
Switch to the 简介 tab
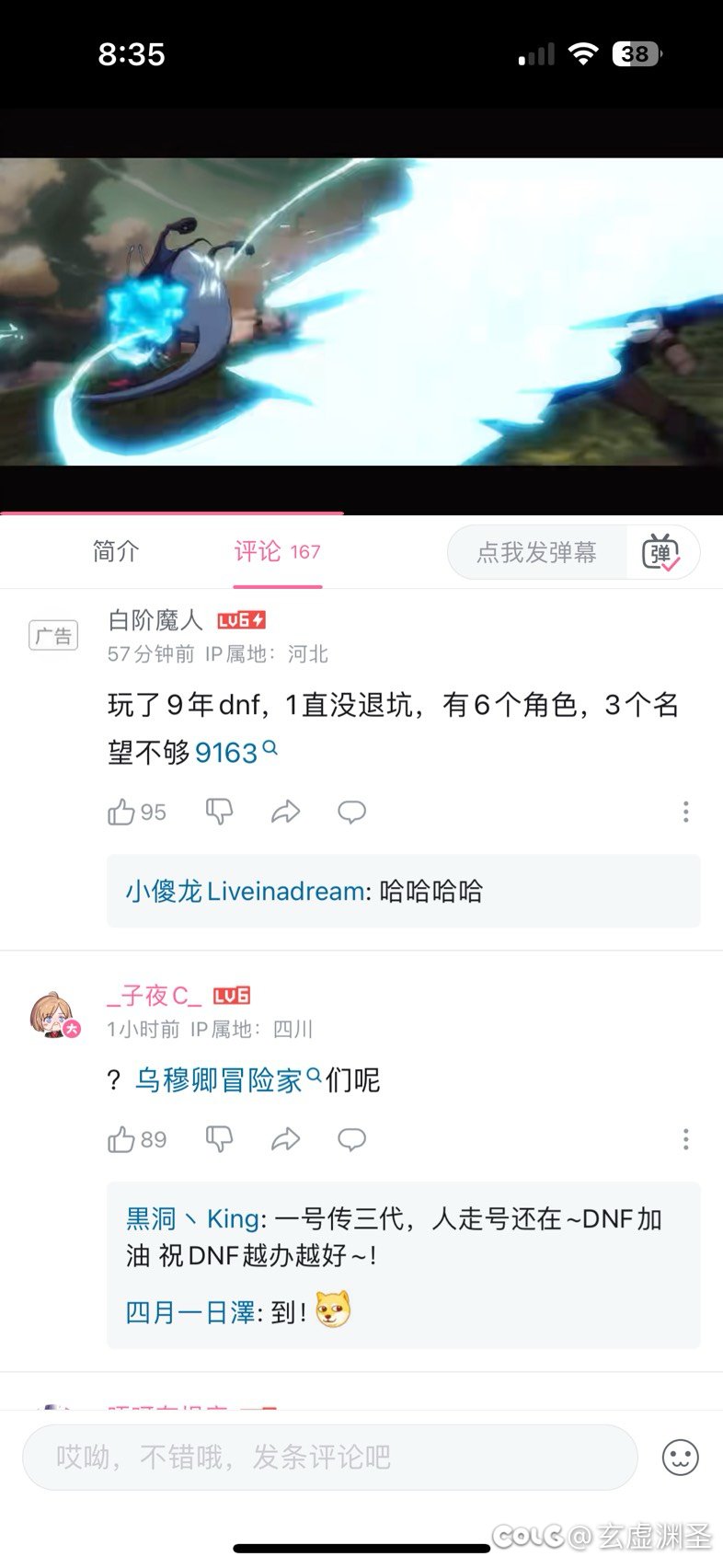pos(114,552)
